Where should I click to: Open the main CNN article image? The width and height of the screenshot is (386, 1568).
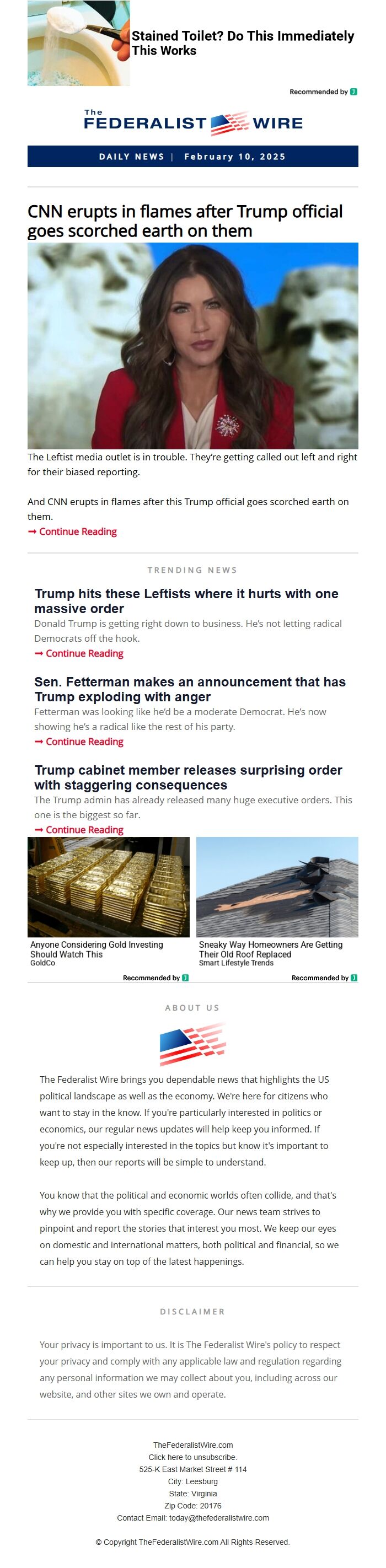(x=192, y=346)
